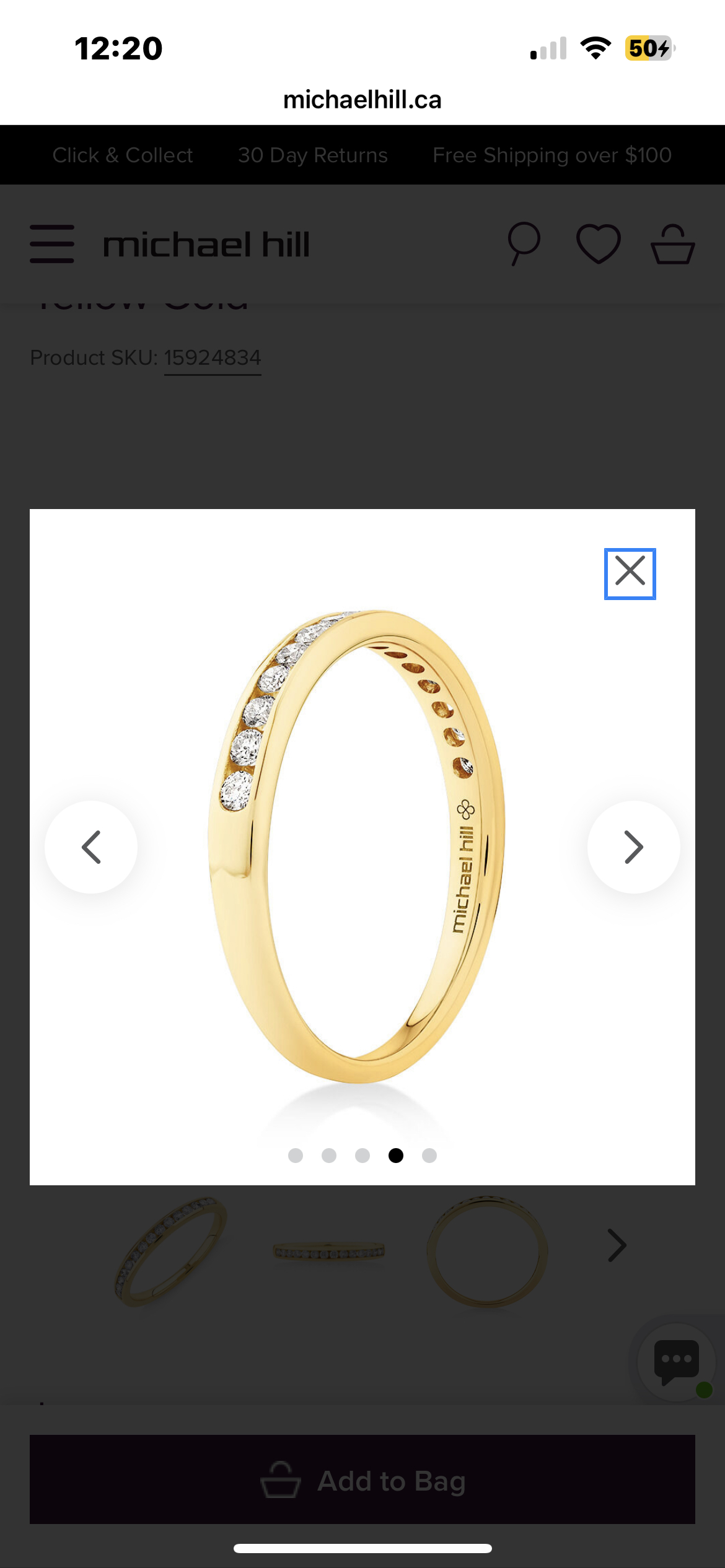Jump to the first image dot
Image resolution: width=725 pixels, height=1568 pixels.
296,1155
